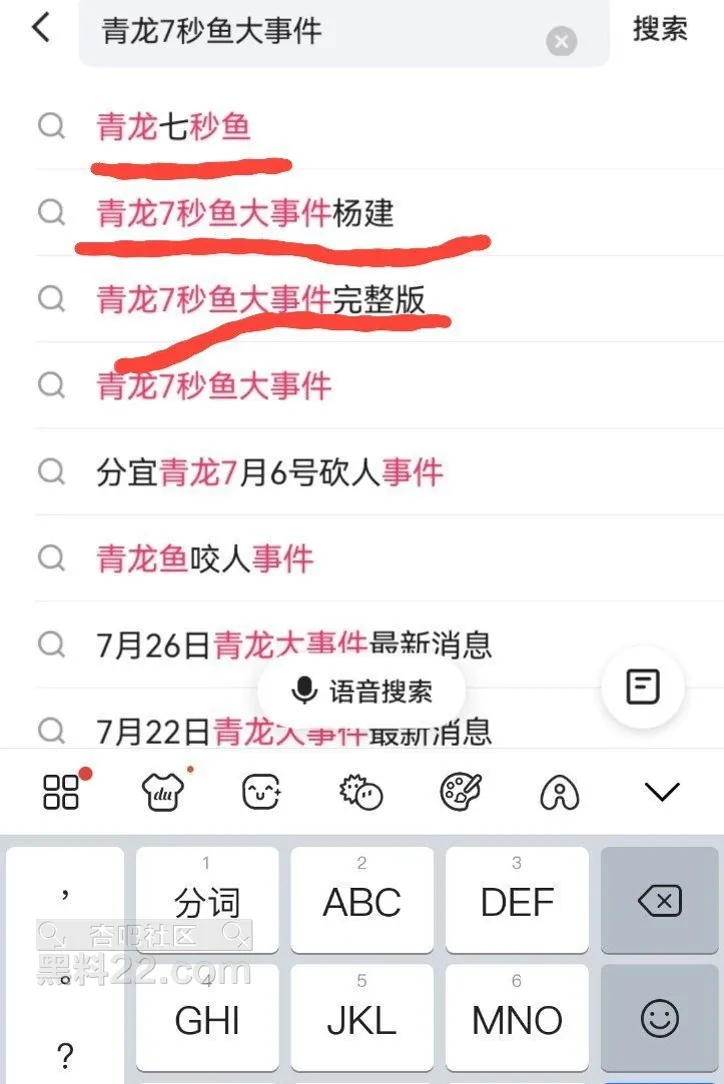Start 语音搜索 voice search
This screenshot has height=1084, width=724.
pos(362,691)
